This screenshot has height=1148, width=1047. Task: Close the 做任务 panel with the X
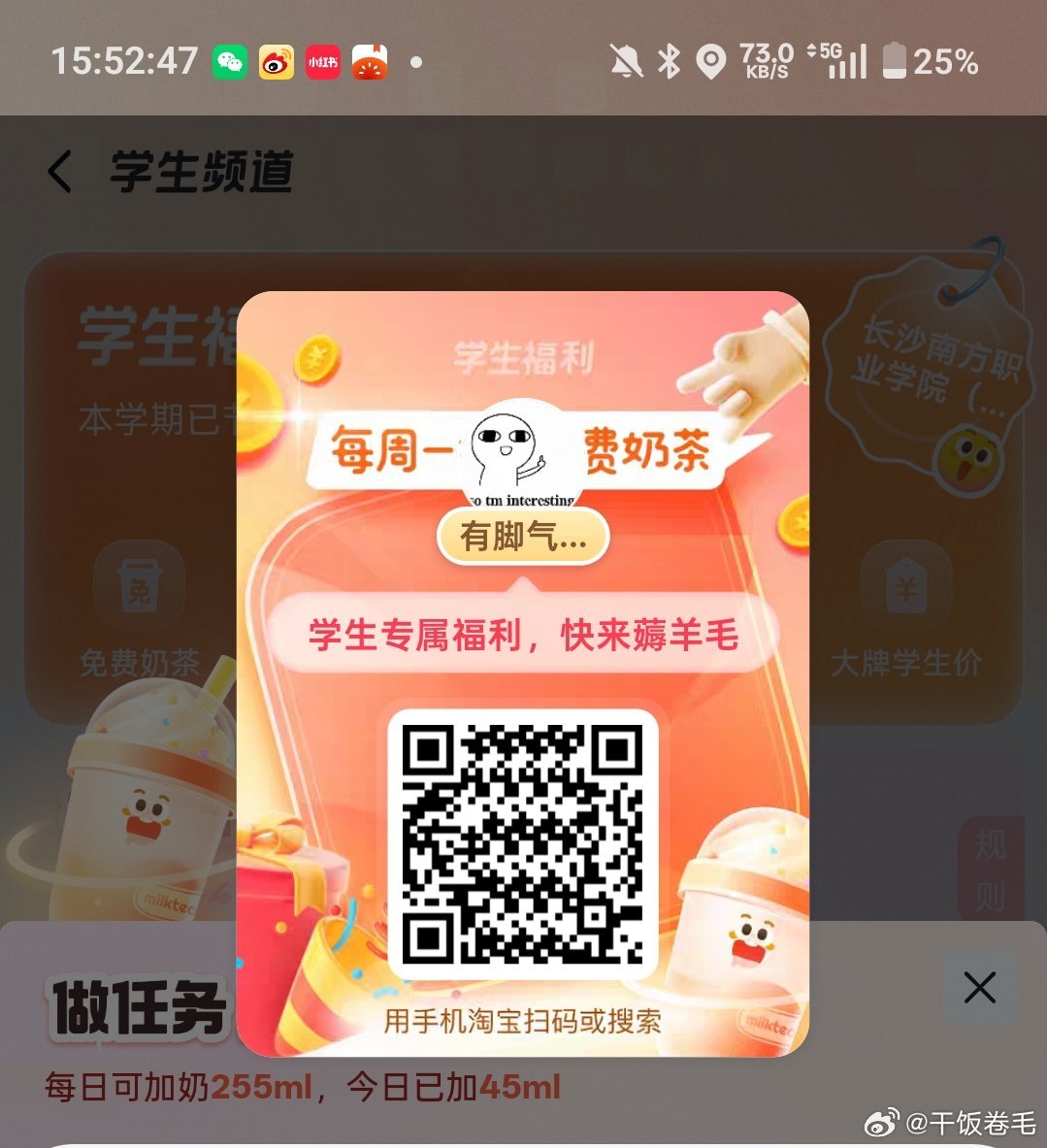coord(979,988)
